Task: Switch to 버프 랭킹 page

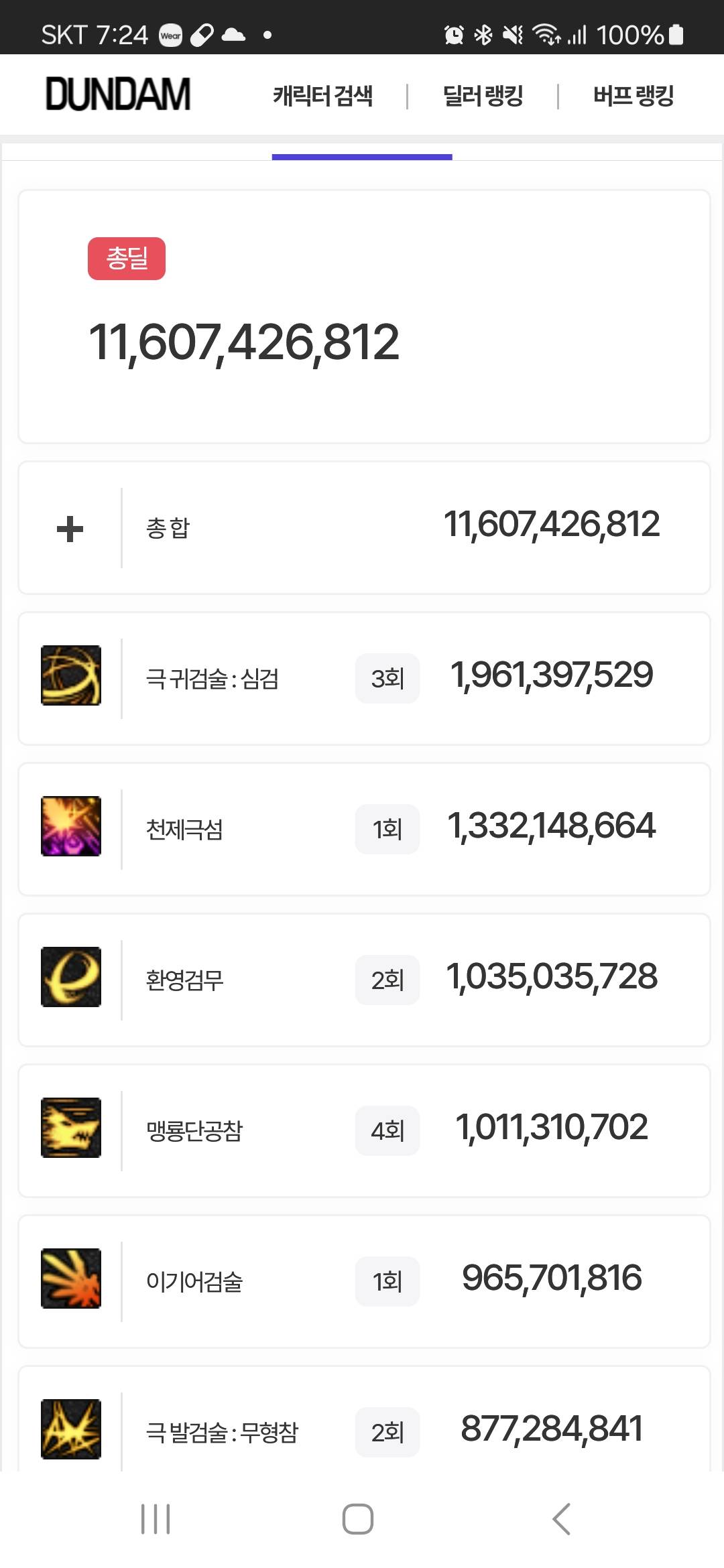Action: [633, 96]
